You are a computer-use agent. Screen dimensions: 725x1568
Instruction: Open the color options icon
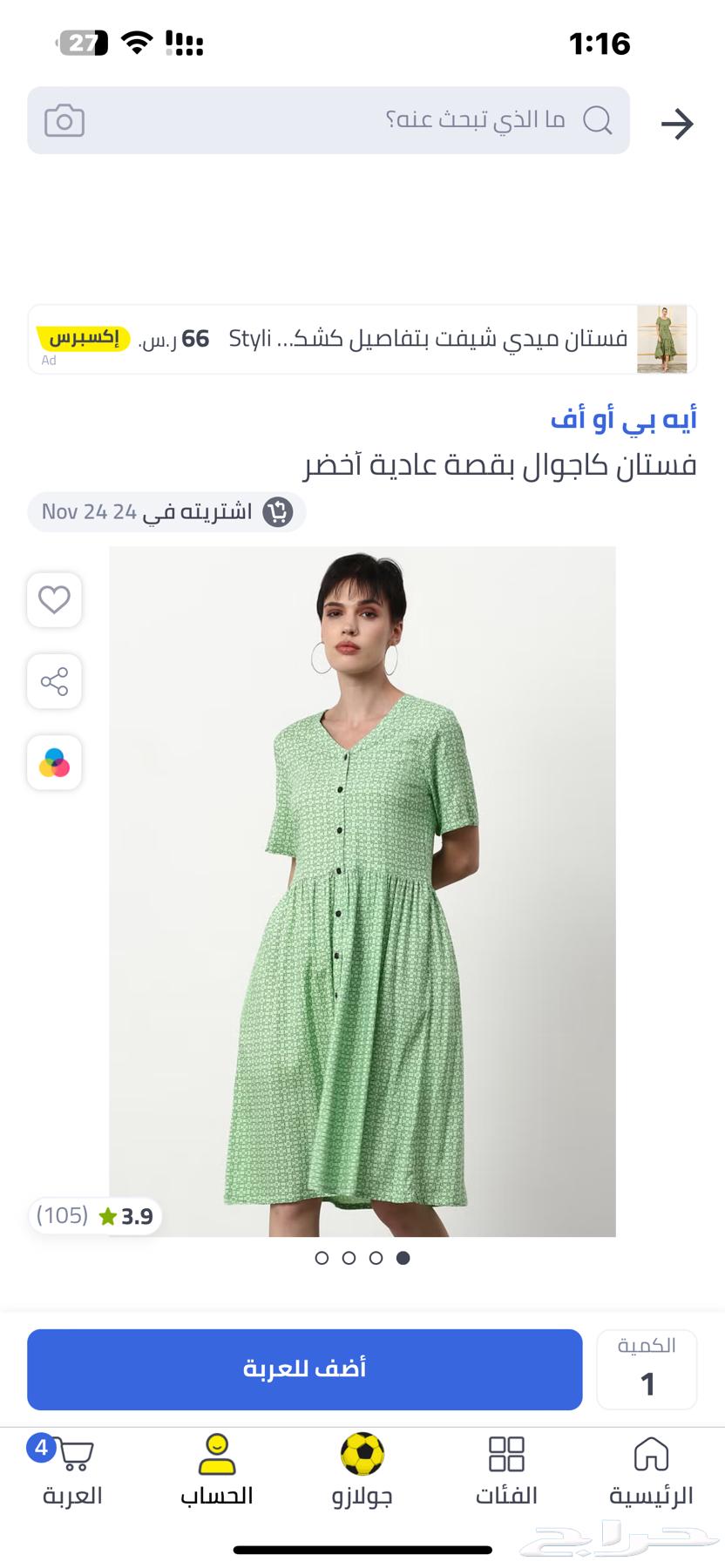[54, 763]
